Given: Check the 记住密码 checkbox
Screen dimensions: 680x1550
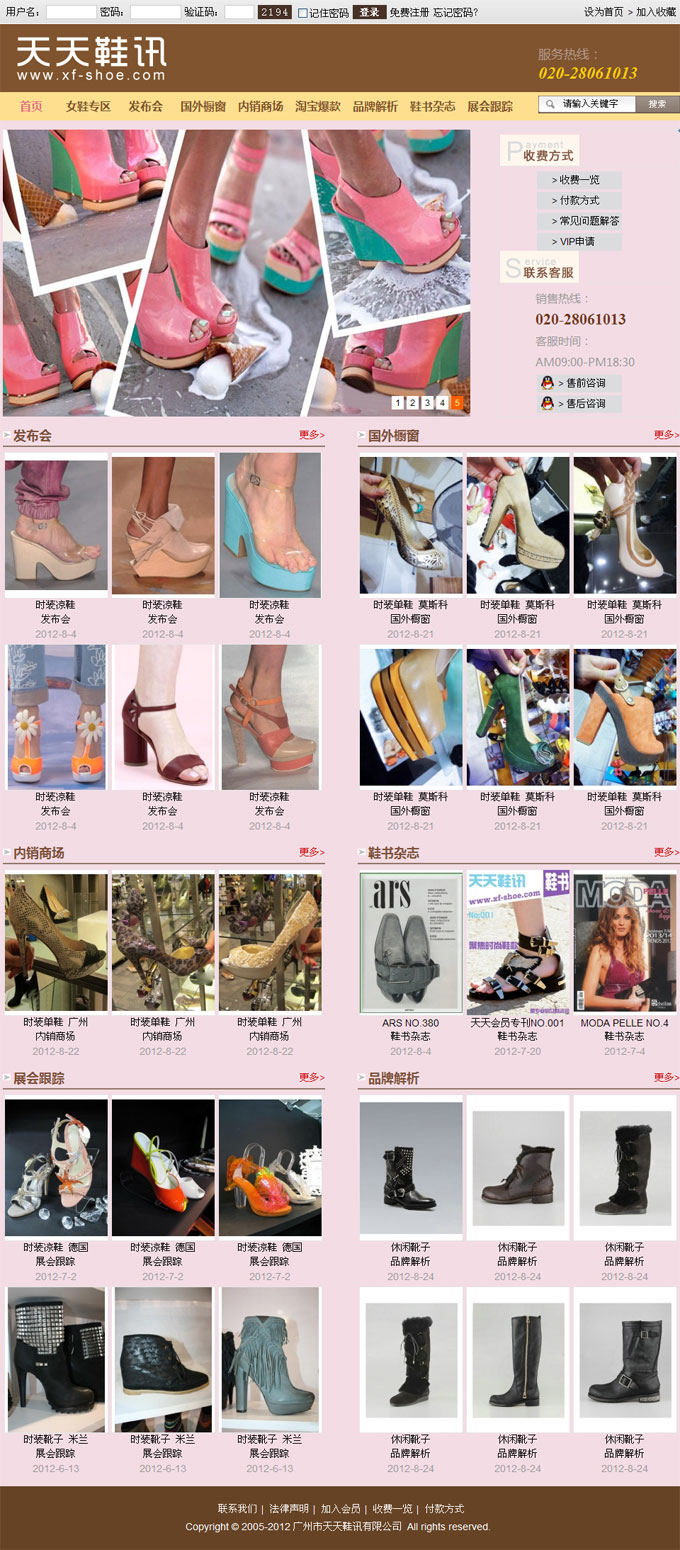Looking at the screenshot, I should pos(303,13).
